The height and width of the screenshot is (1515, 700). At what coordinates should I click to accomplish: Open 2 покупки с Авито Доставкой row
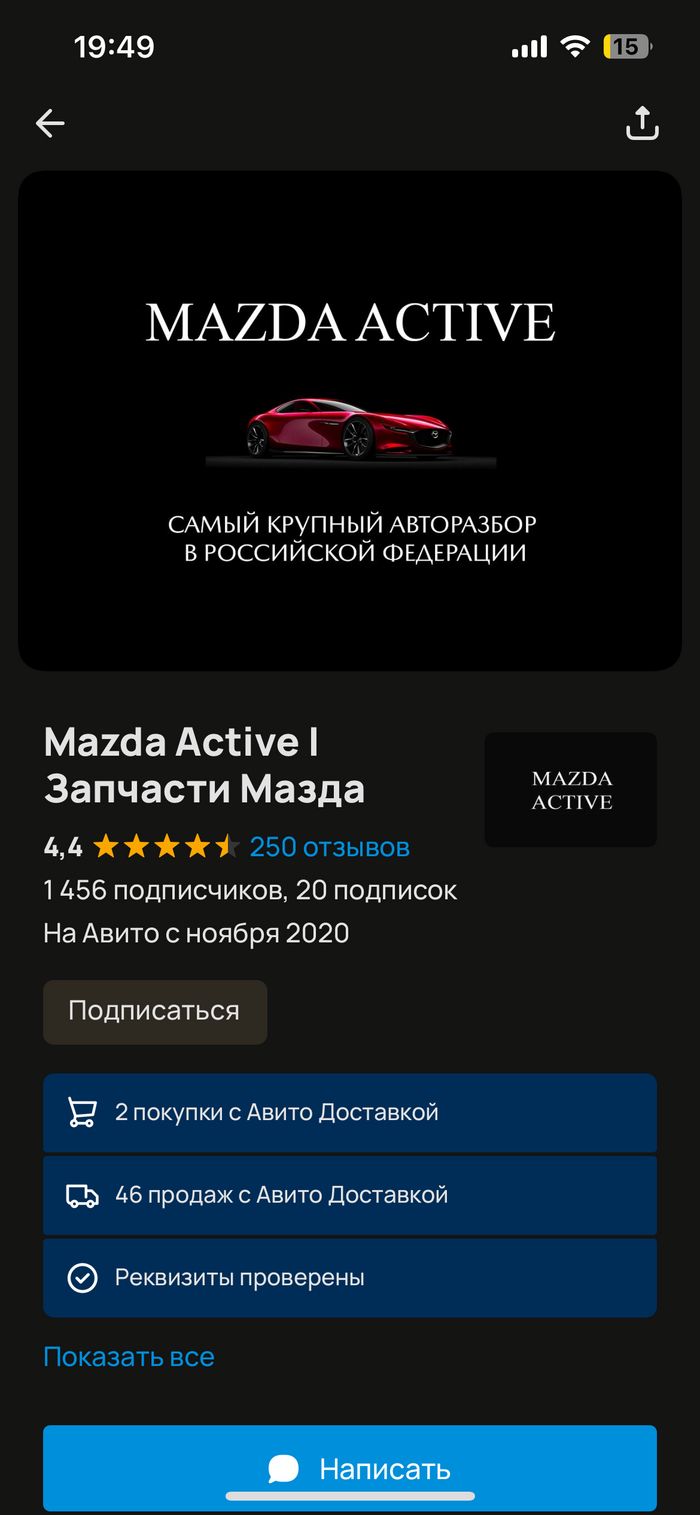(349, 1112)
